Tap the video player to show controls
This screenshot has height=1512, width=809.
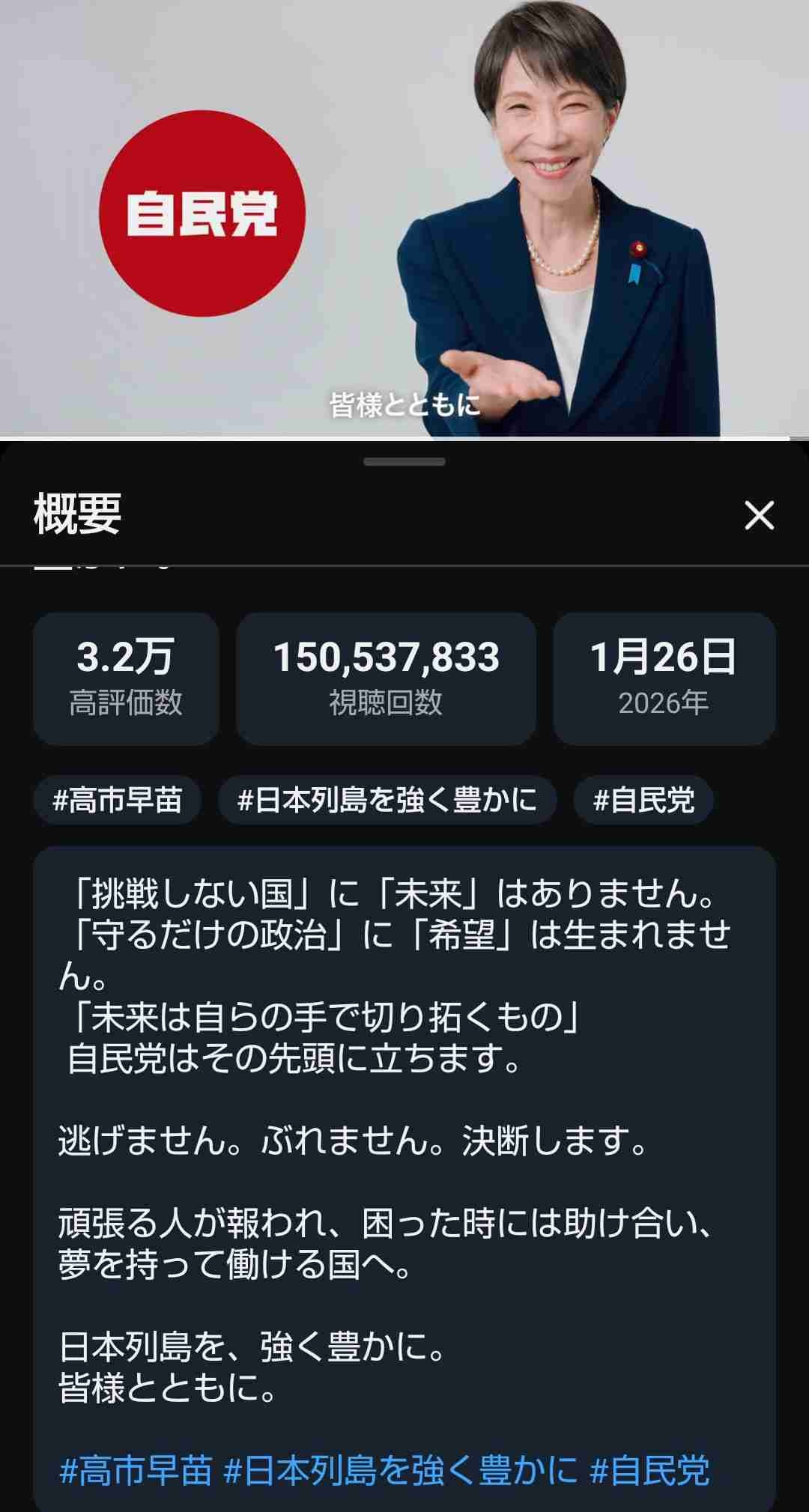tap(404, 217)
